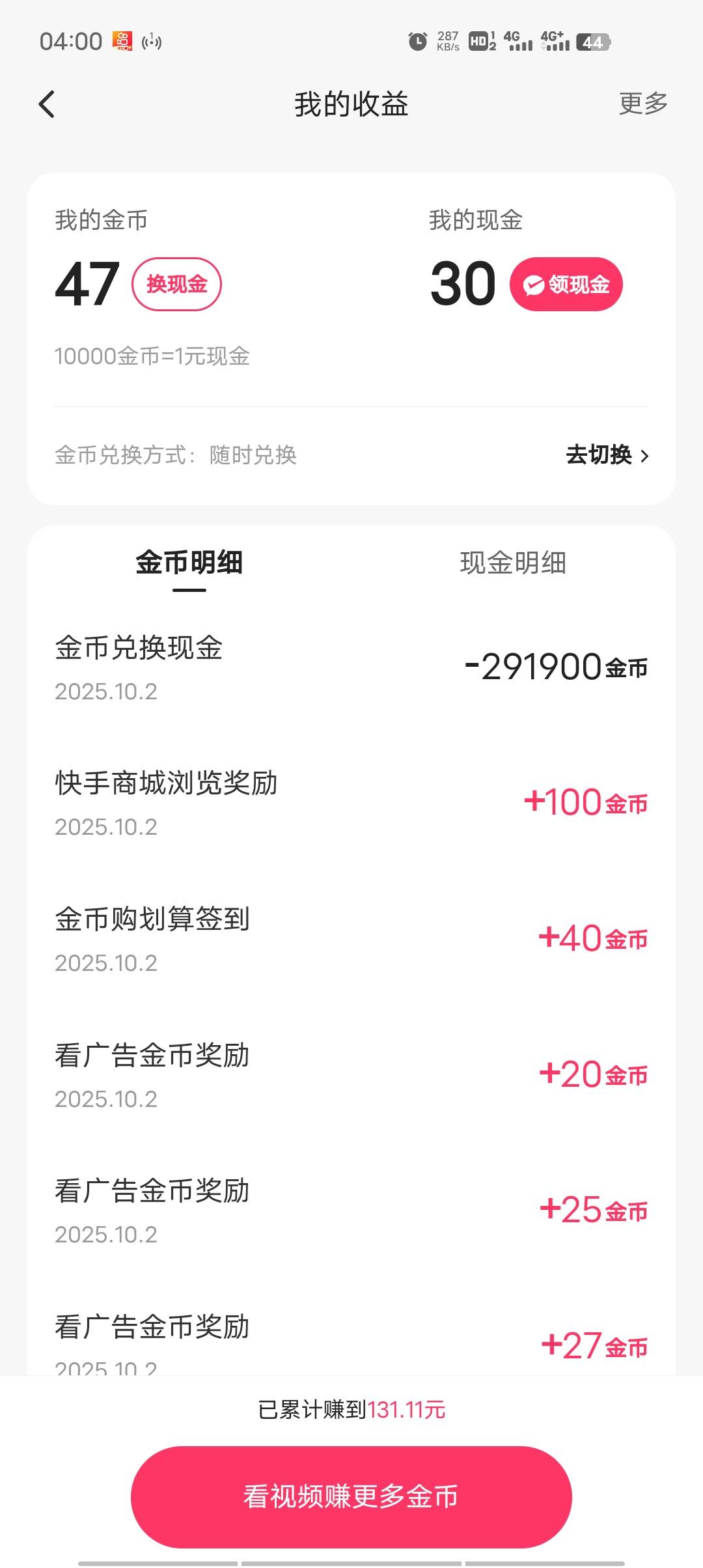This screenshot has height=1568, width=703.
Task: Tap 换现金 to exchange coins
Action: (176, 285)
